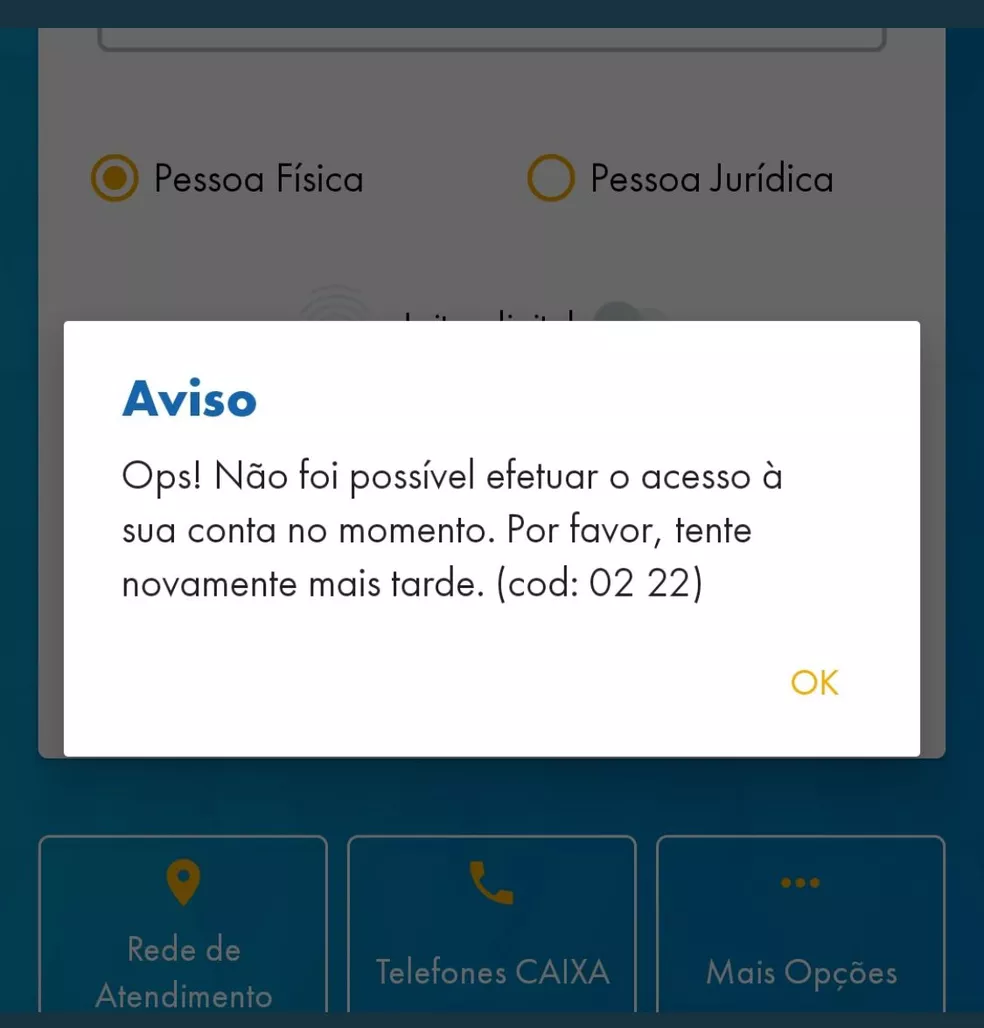Image resolution: width=984 pixels, height=1028 pixels.
Task: Open Mais Opções from the bottom panel
Action: point(799,930)
